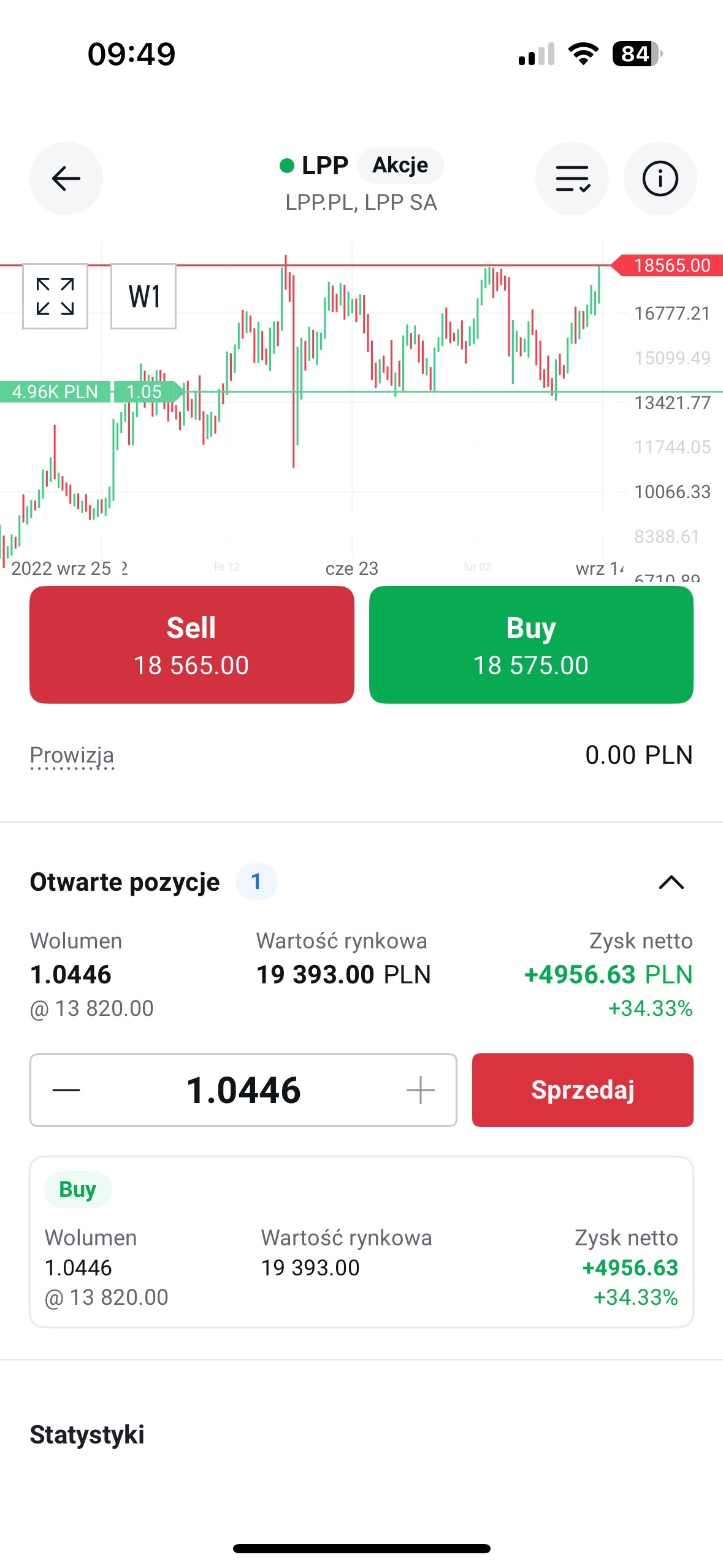The height and width of the screenshot is (1568, 723).
Task: Open the LPP instrument info icon
Action: tap(660, 179)
